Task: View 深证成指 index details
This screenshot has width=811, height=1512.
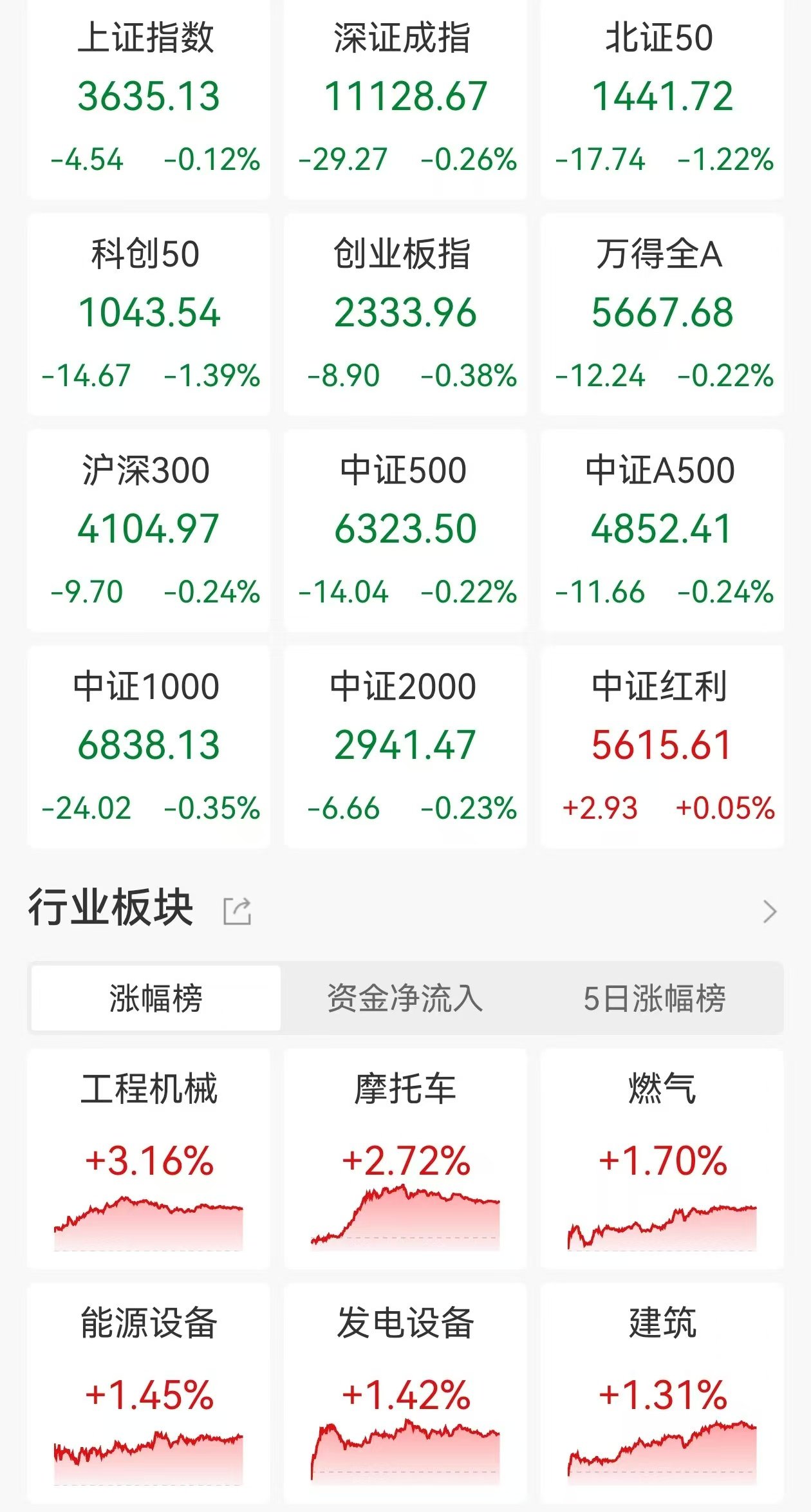Action: tap(405, 97)
